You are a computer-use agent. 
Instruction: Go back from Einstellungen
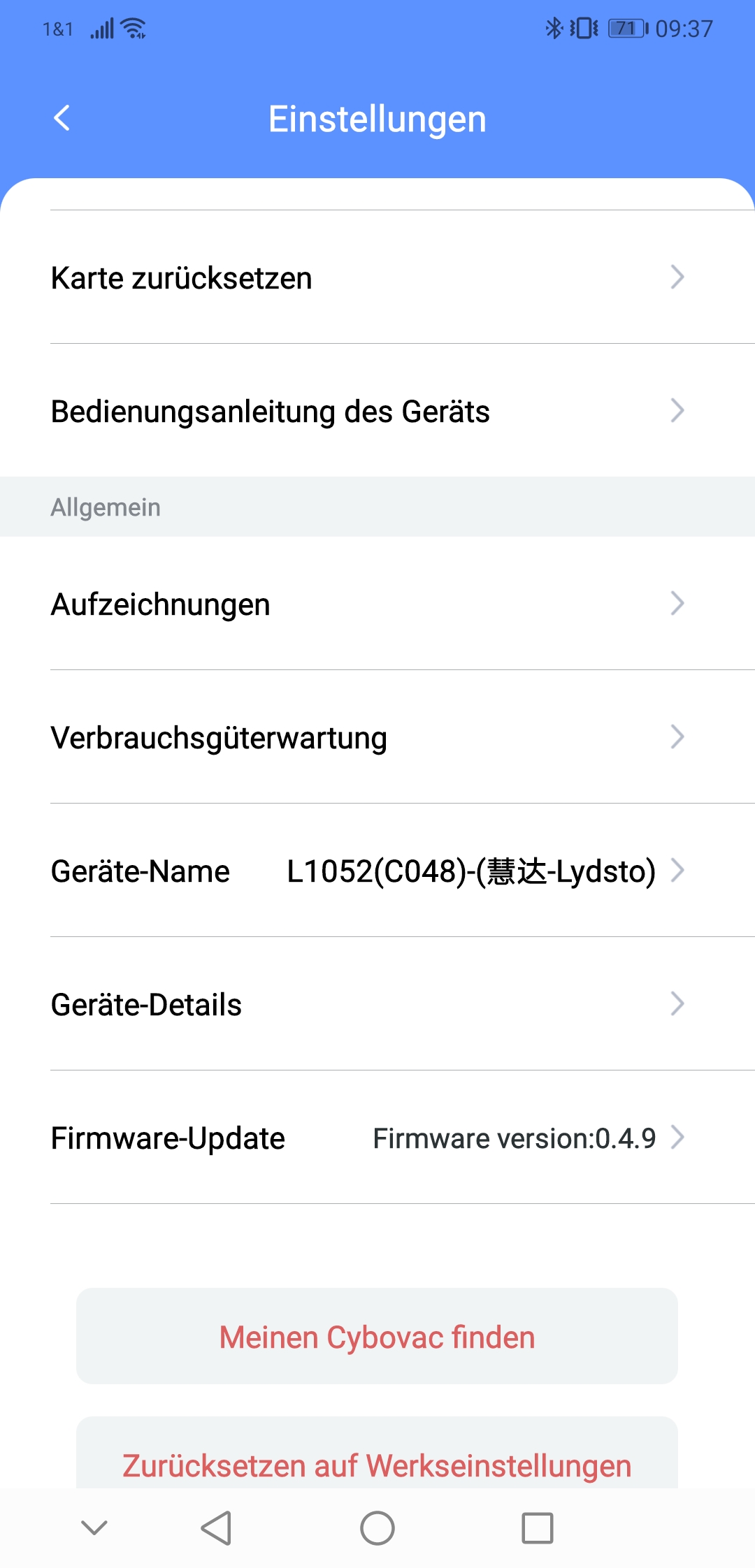click(x=62, y=118)
